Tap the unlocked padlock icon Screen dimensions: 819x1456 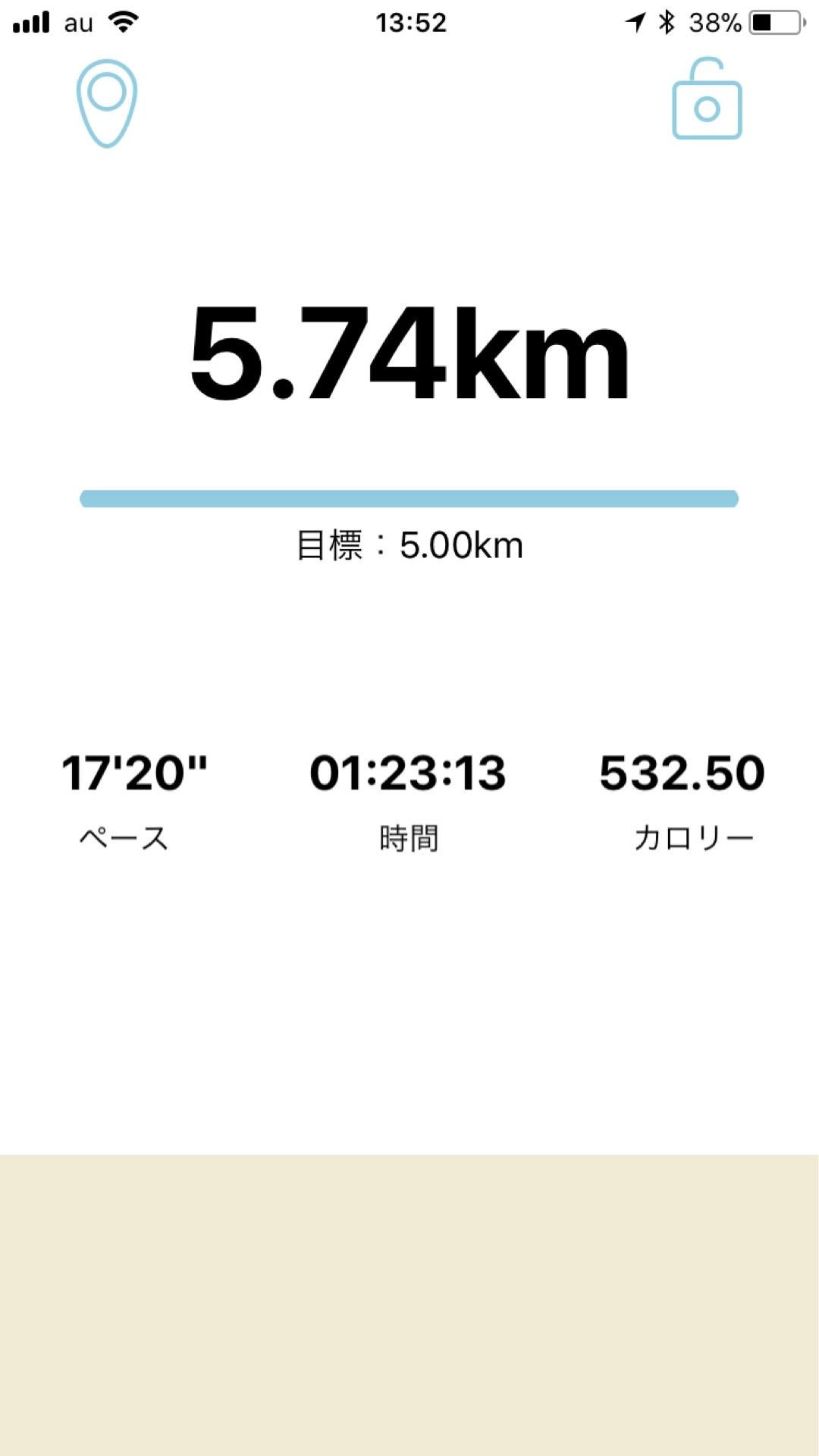[707, 101]
